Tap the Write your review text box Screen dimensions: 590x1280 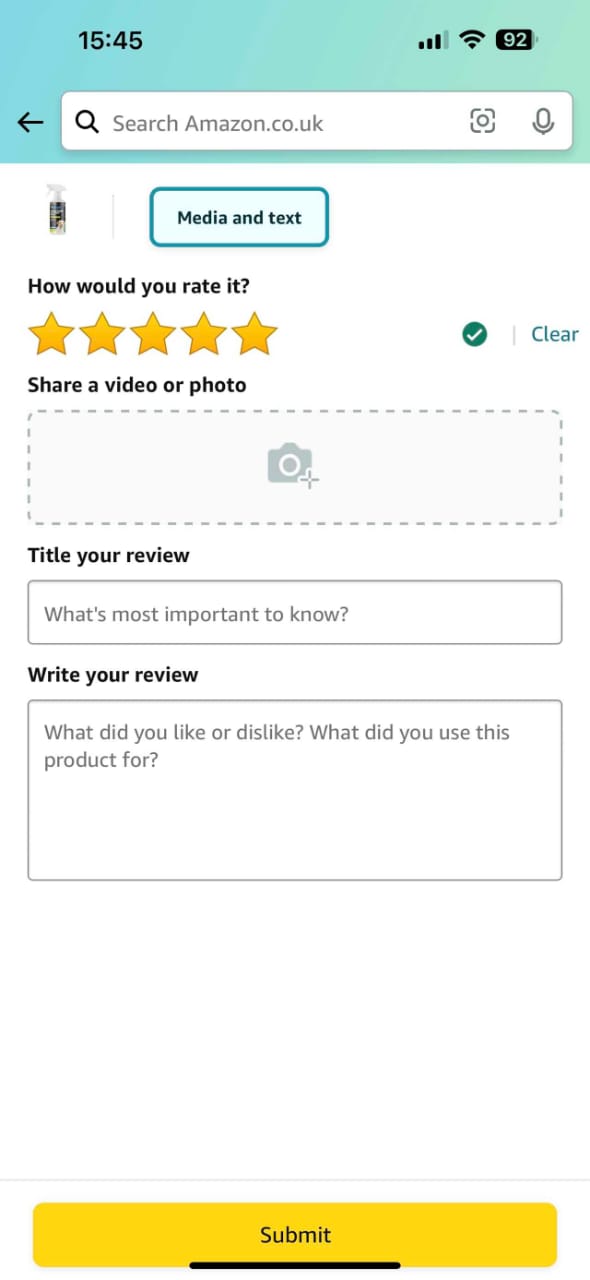point(294,790)
